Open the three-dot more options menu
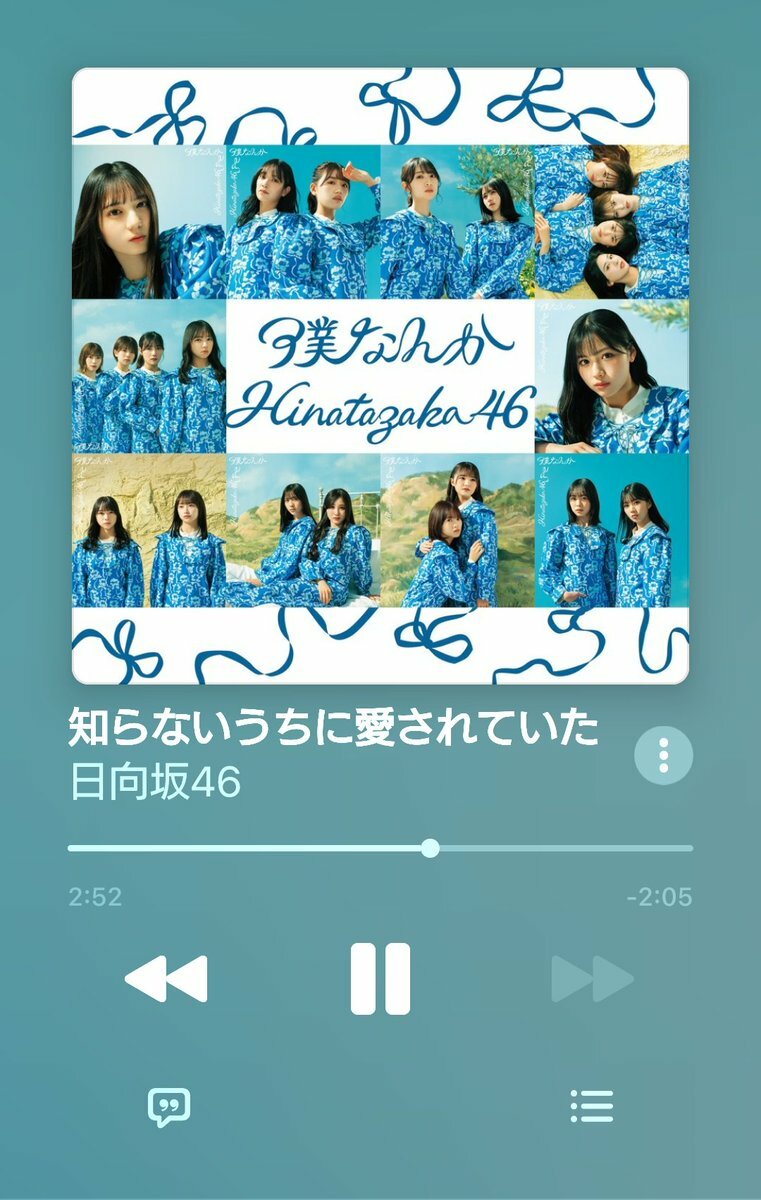 (x=663, y=756)
